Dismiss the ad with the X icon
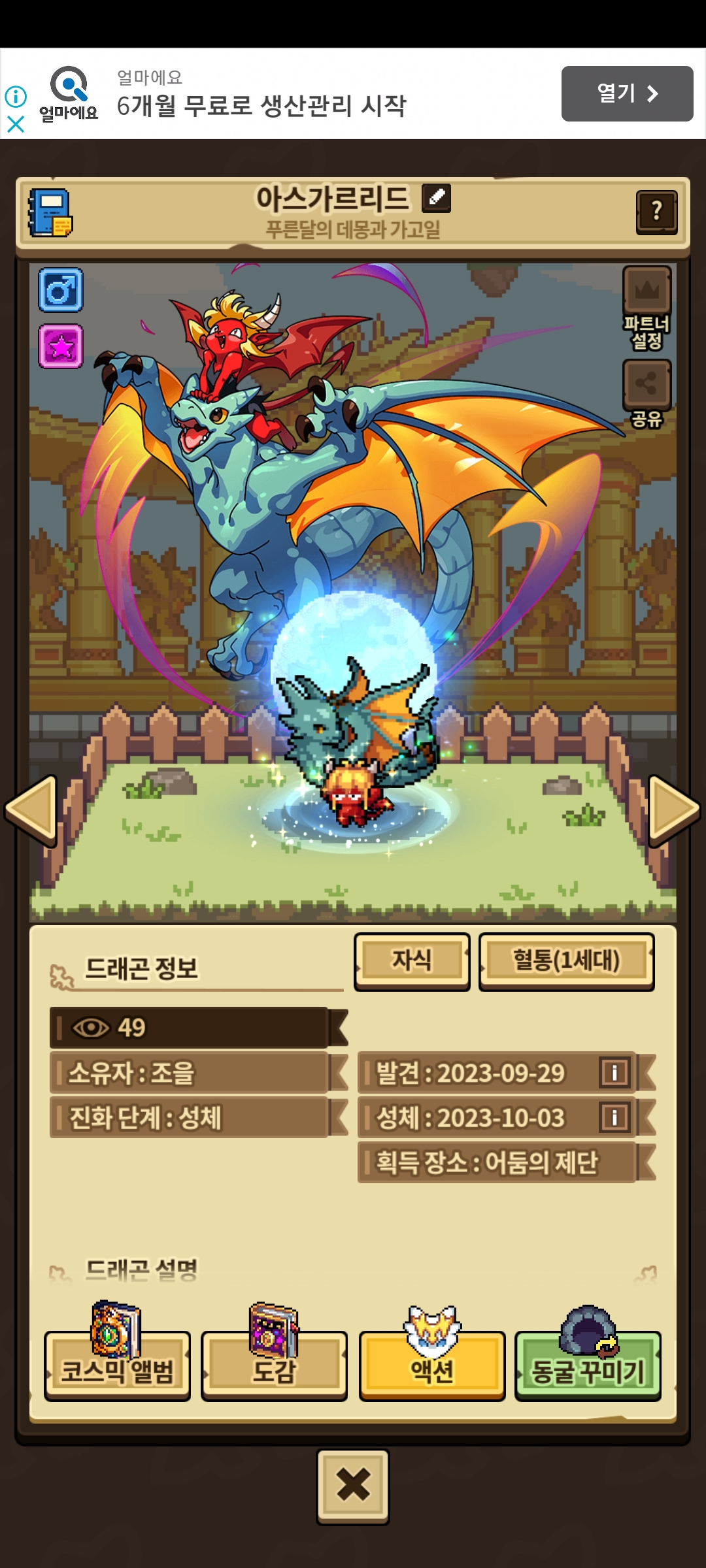This screenshot has height=1568, width=706. 16,124
